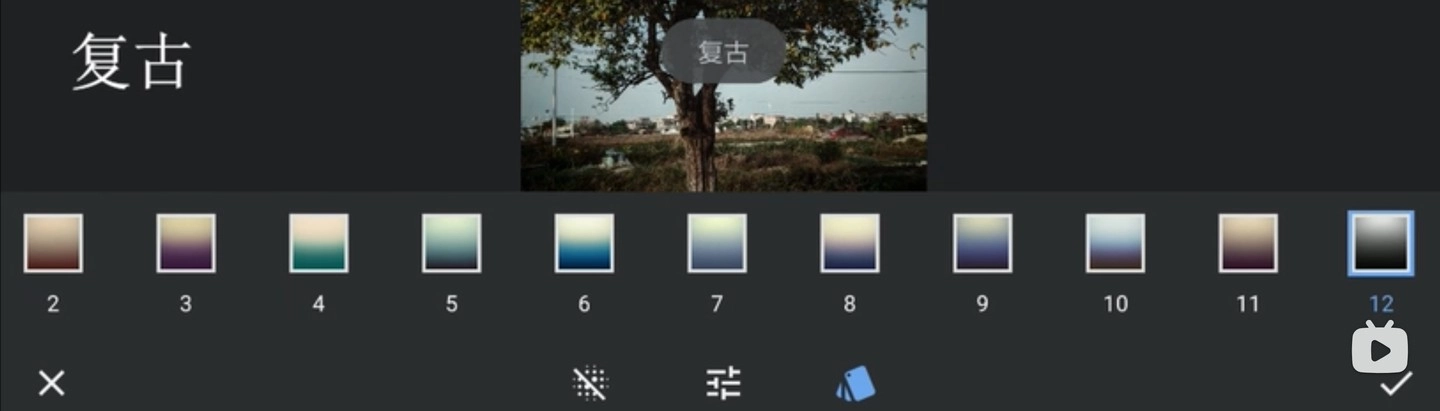Select vintage style 10
This screenshot has width=1440, height=411.
[1115, 243]
